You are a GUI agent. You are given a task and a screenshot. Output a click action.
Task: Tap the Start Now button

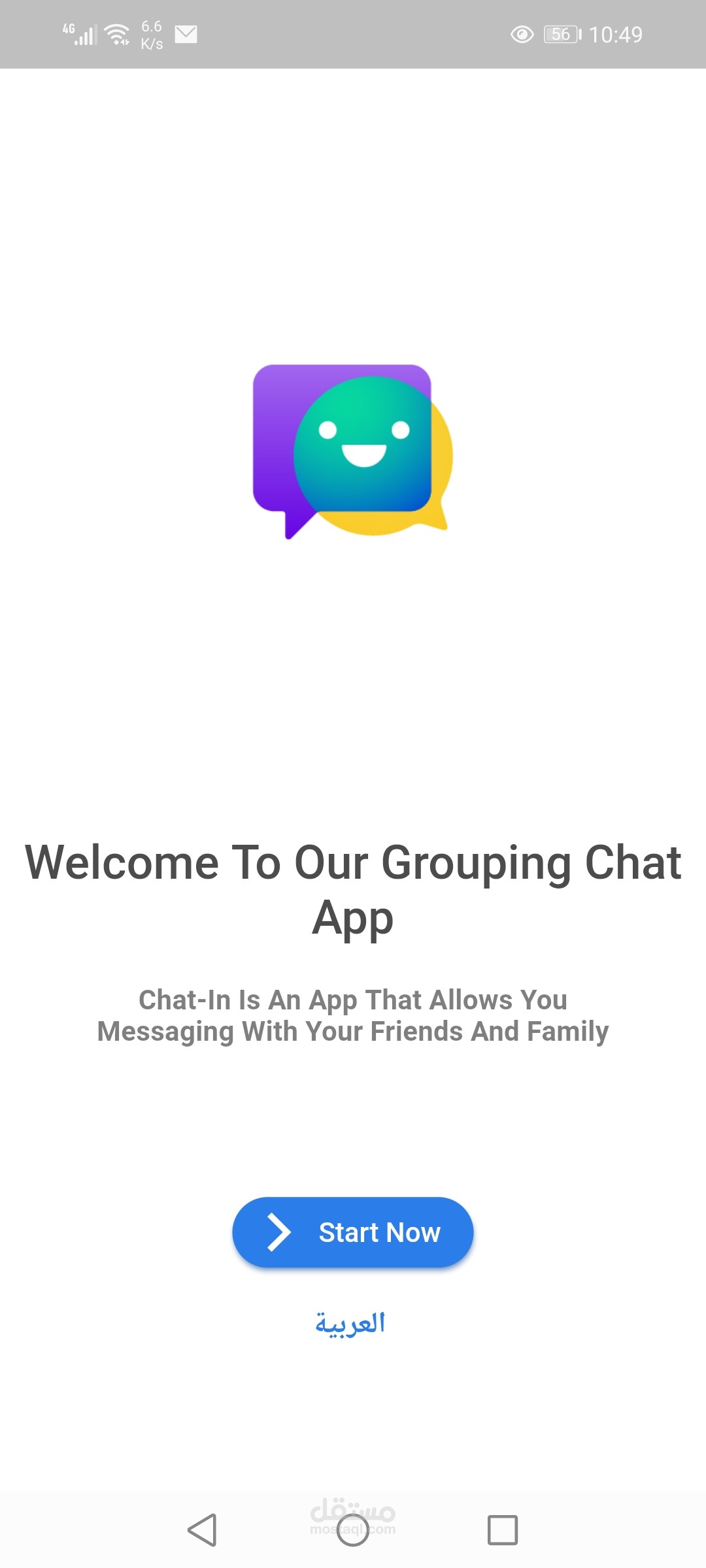(x=353, y=1232)
